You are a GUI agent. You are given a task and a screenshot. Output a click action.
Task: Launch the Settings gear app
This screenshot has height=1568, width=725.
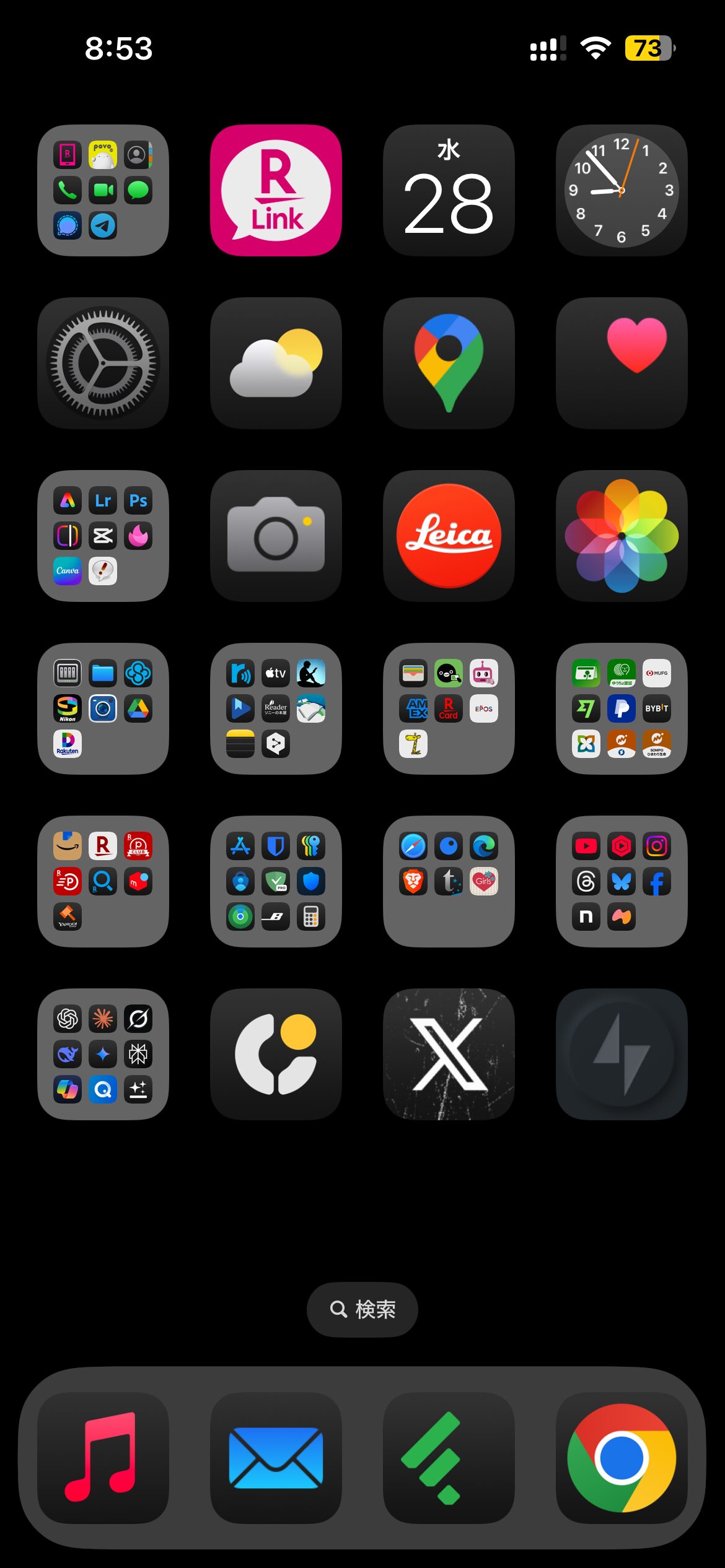click(x=103, y=363)
